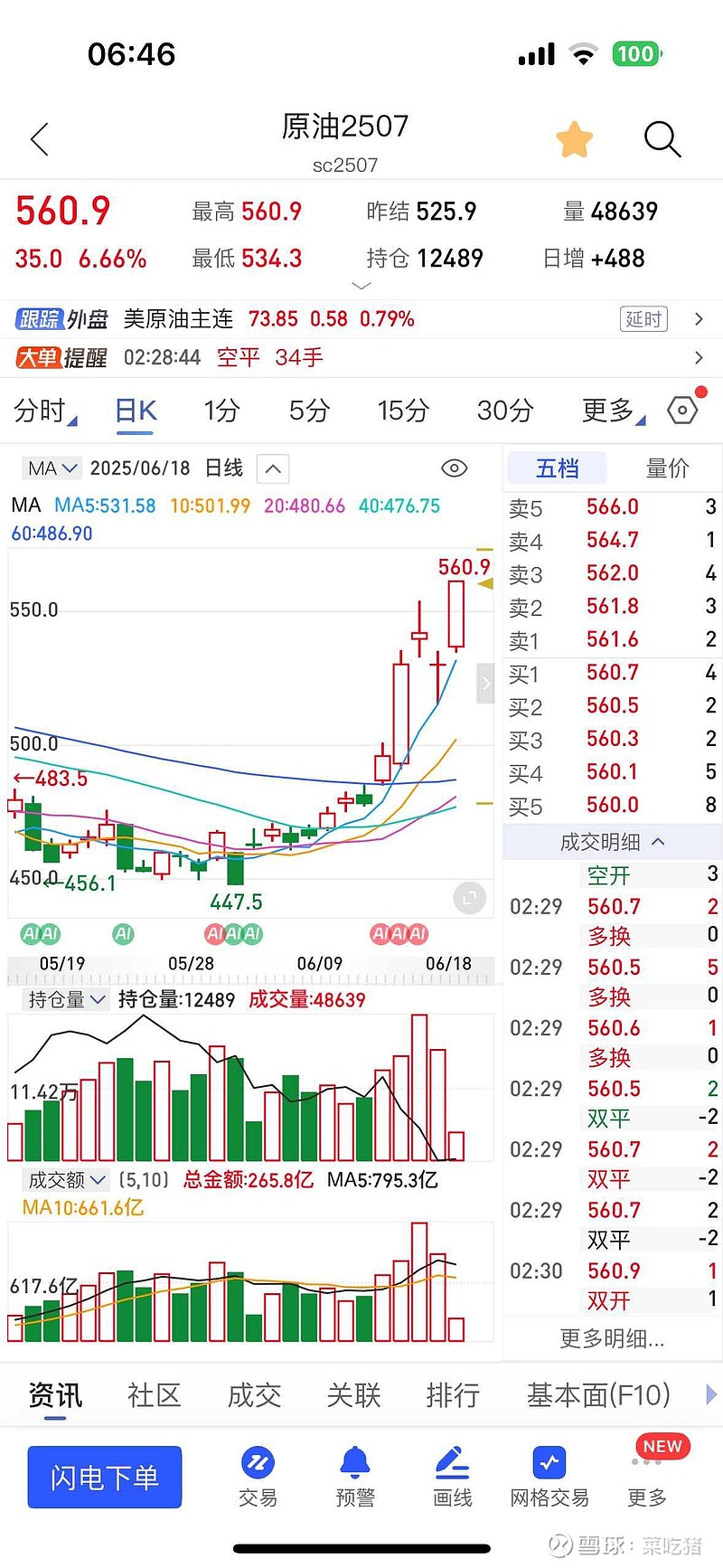
Task: Switch to the 量价 tab
Action: point(667,468)
